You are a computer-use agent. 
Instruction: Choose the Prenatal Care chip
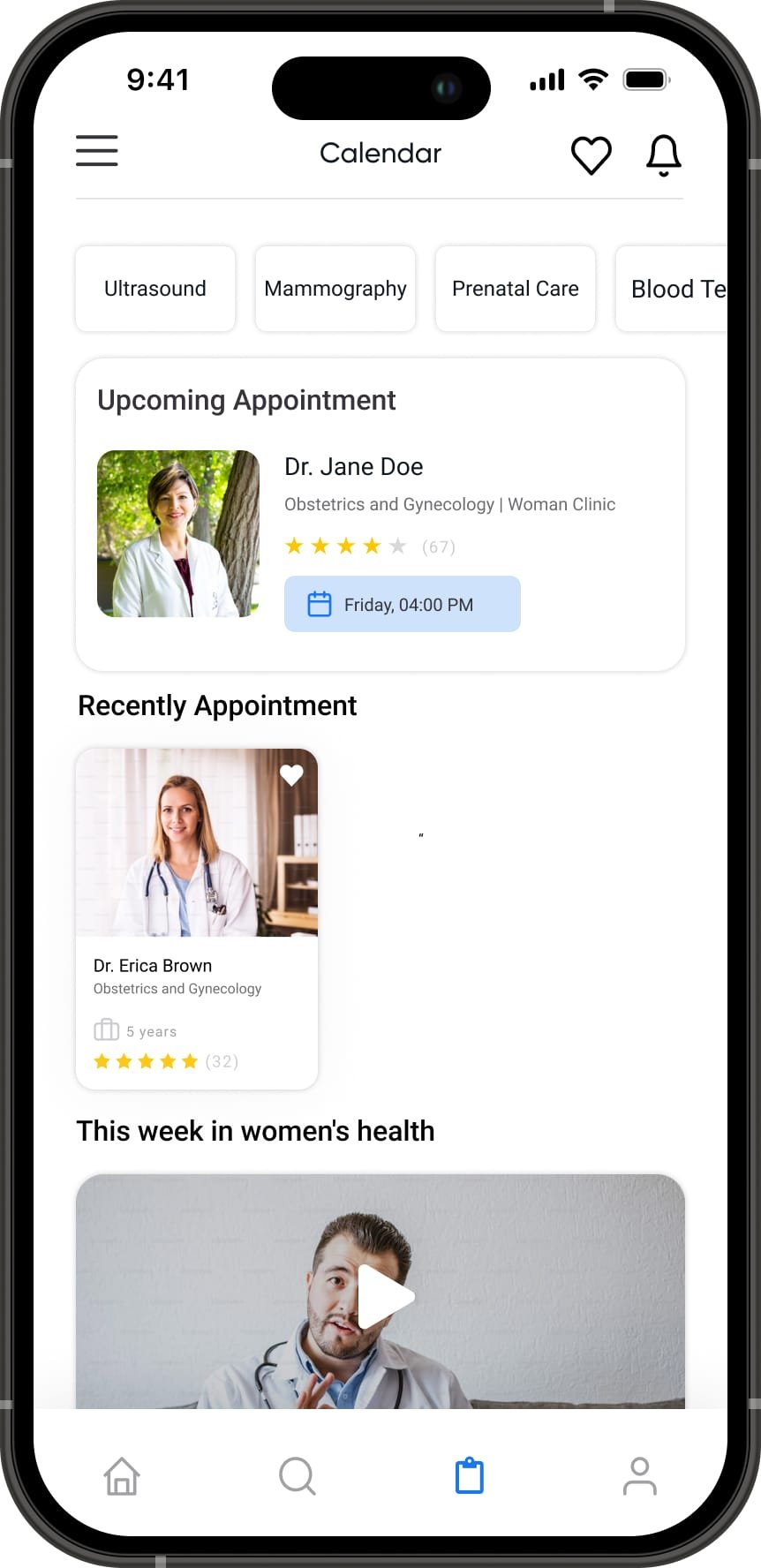516,289
